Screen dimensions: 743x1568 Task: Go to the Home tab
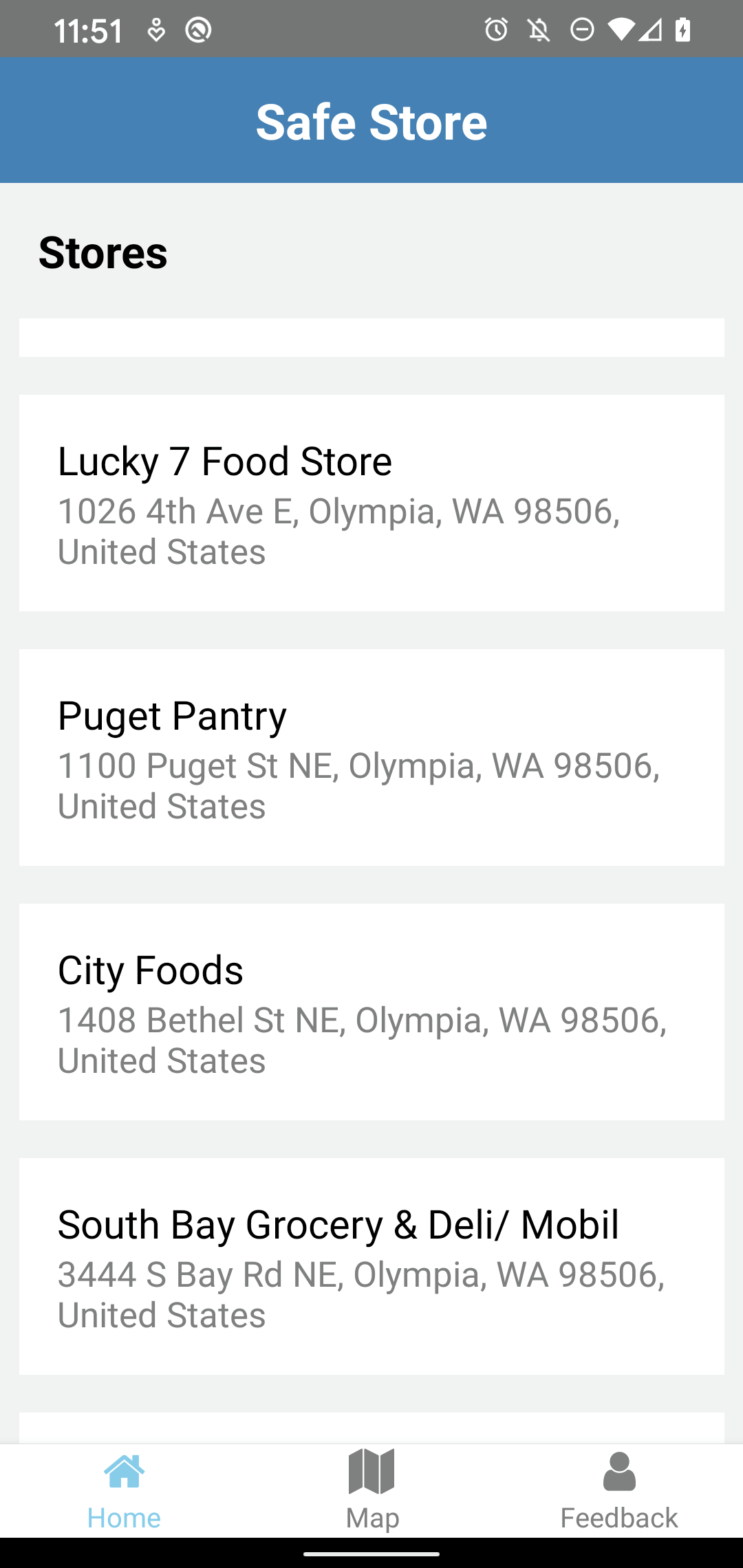point(124,1490)
